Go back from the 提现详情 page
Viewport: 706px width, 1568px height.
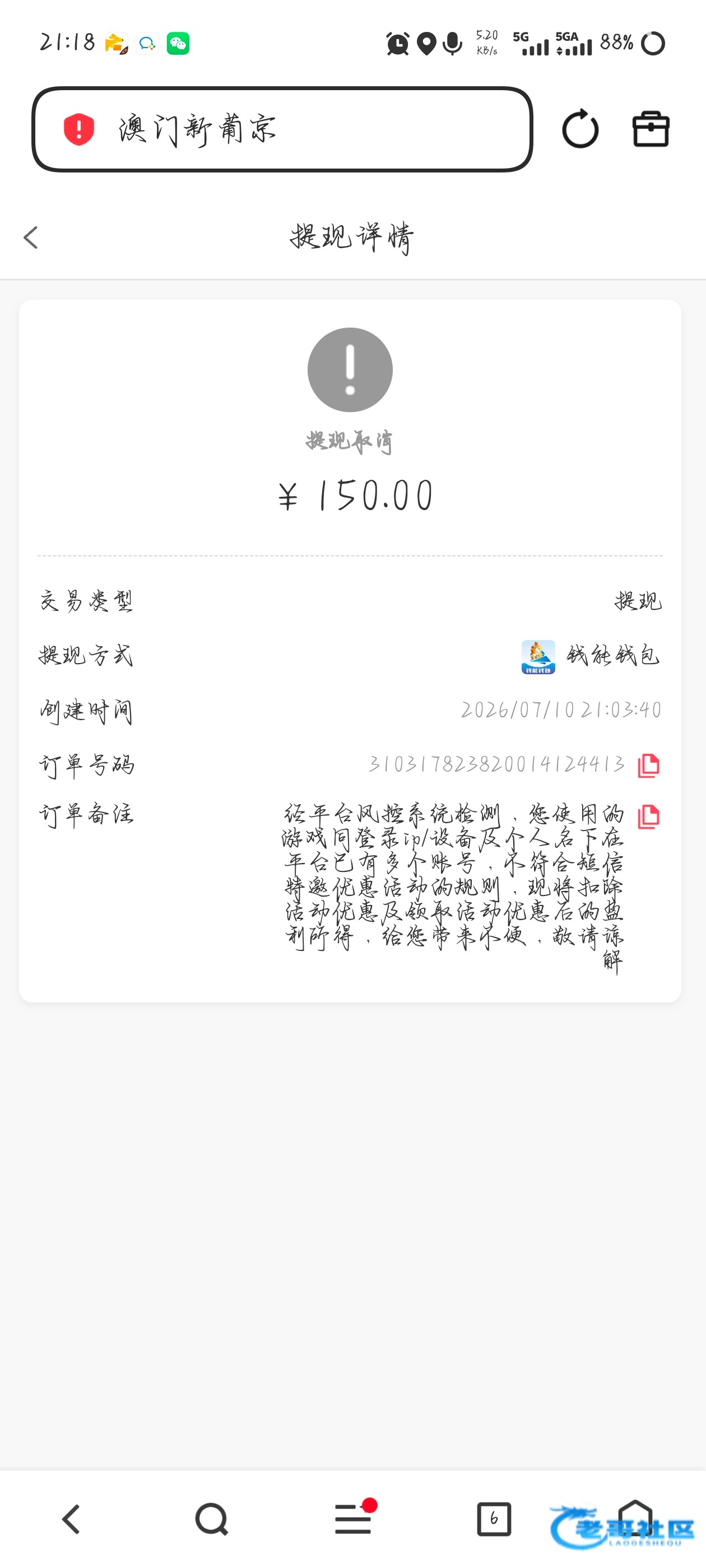[x=30, y=237]
